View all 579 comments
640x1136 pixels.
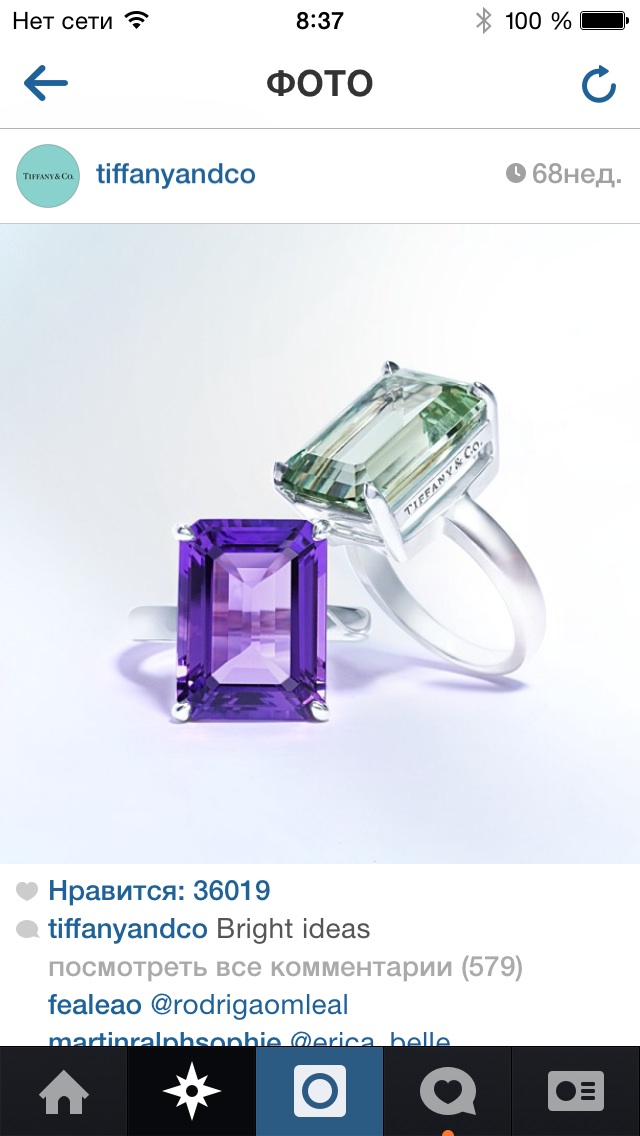(285, 967)
